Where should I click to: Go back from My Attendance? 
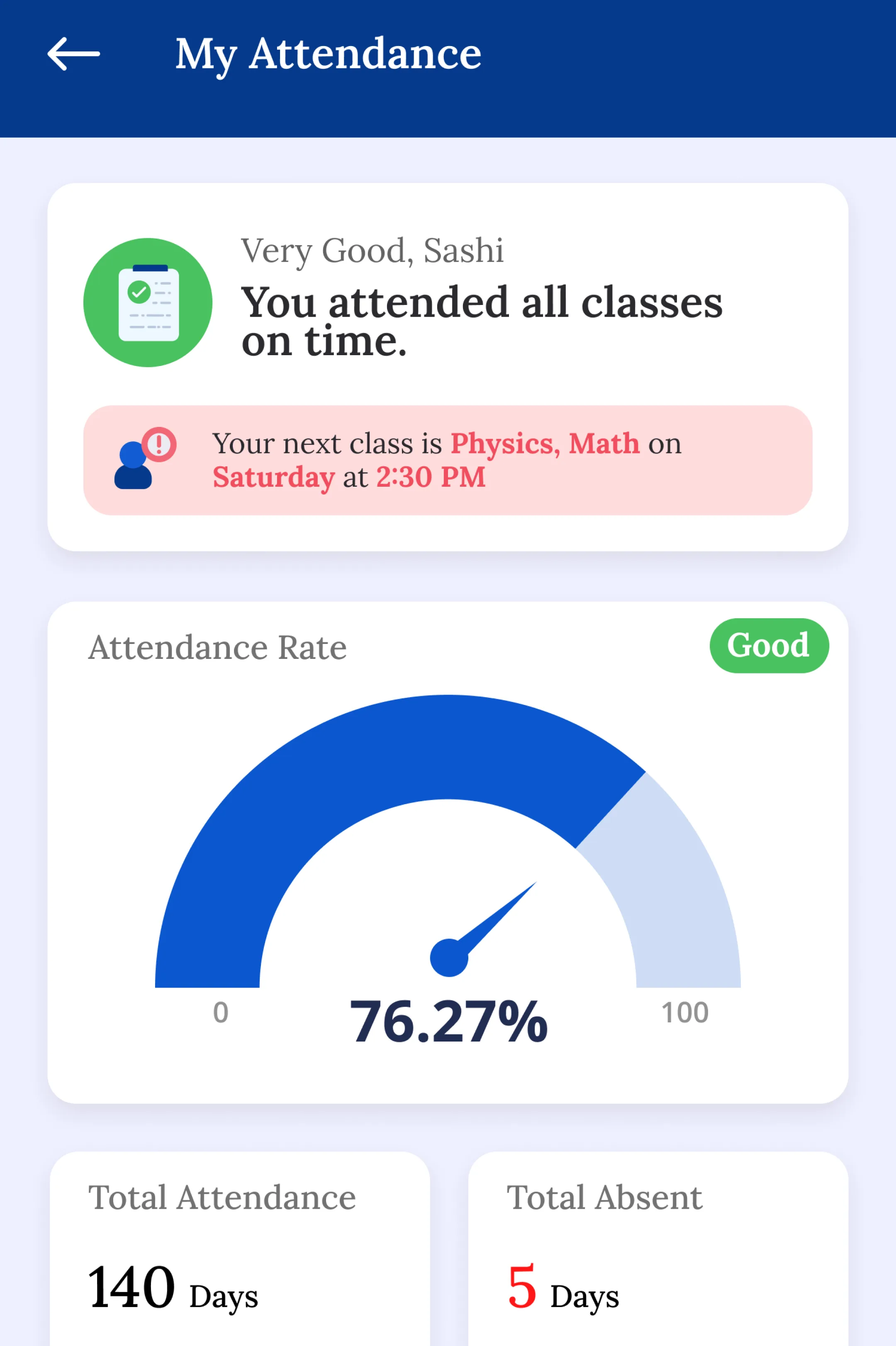pyautogui.click(x=73, y=54)
